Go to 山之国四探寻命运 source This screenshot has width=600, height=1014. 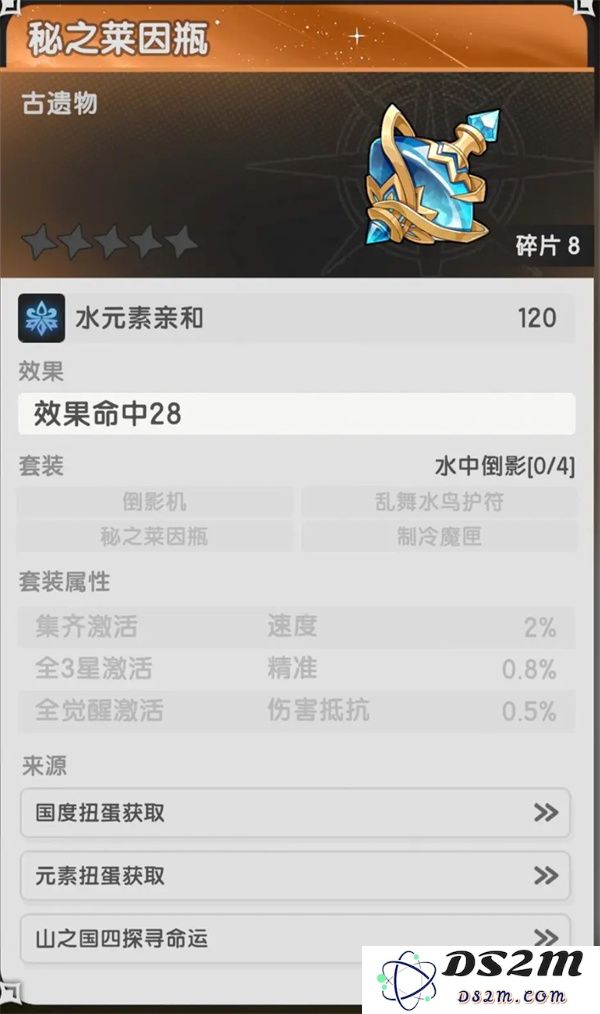click(200, 938)
